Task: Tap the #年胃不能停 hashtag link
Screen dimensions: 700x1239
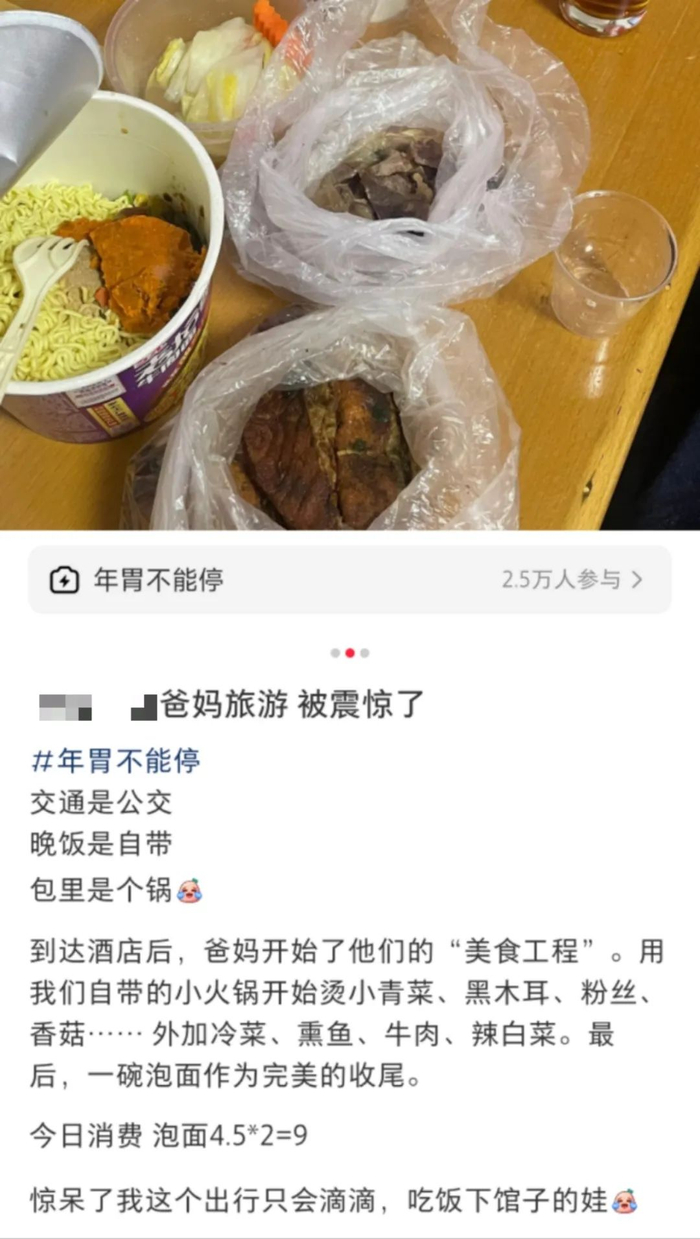Action: pyautogui.click(x=116, y=761)
